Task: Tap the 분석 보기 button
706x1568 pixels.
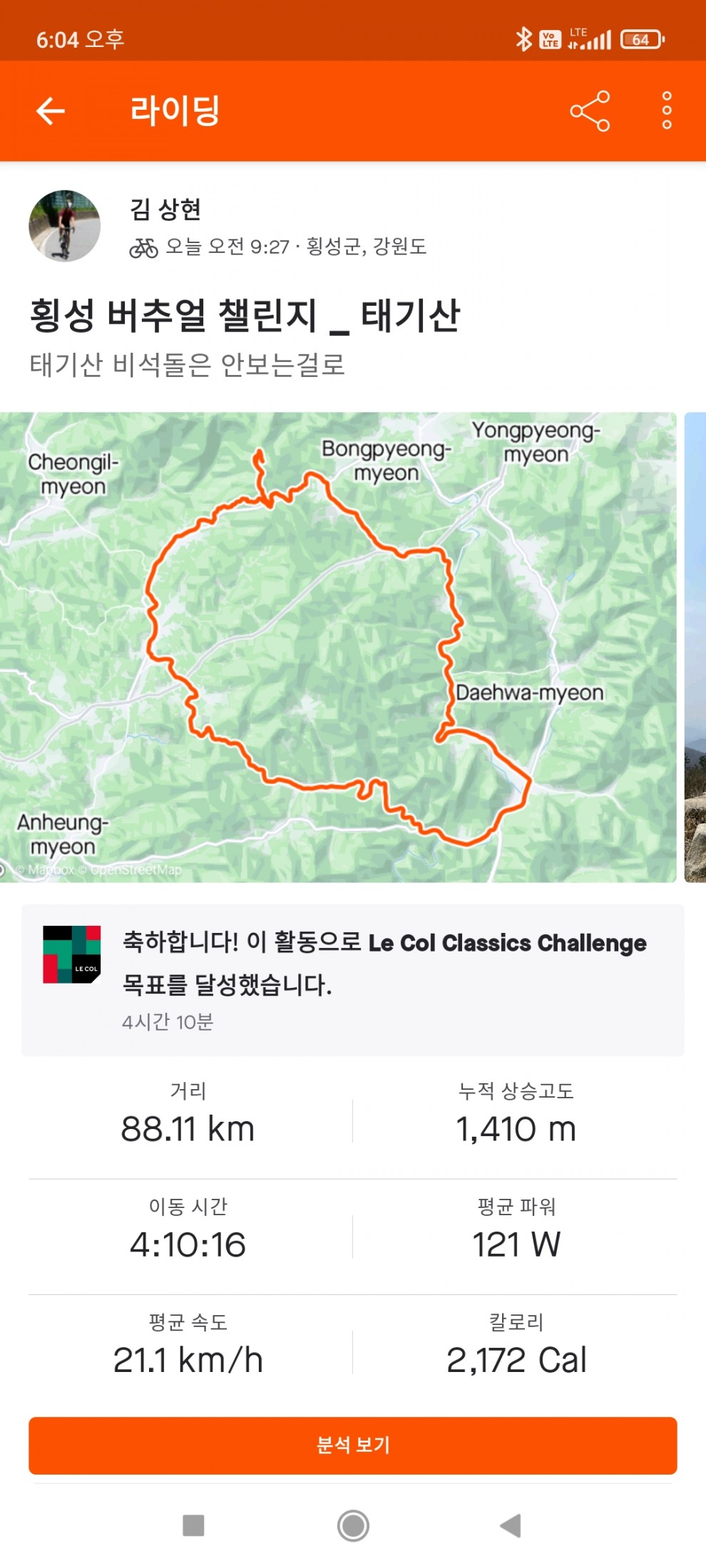Action: [x=352, y=1445]
